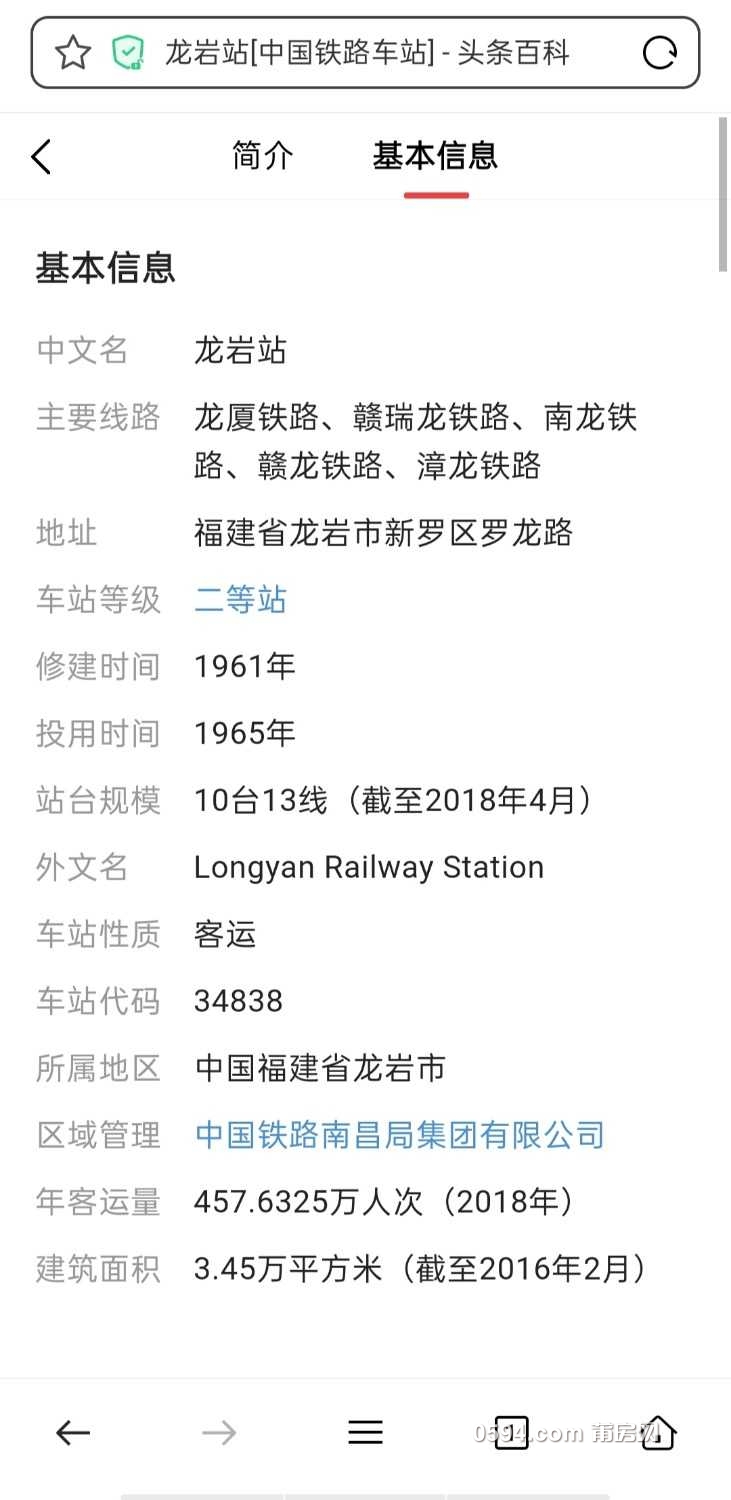Open the tab switcher showing 1
Screen dimensions: 731x1500
coord(511,1433)
